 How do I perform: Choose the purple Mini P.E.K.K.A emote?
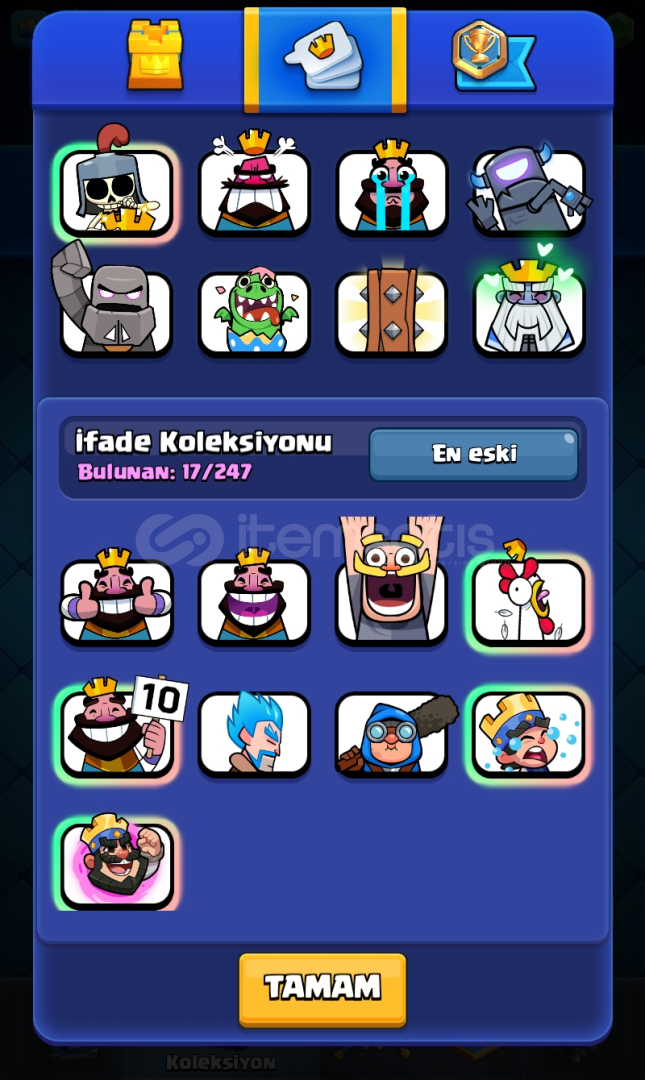(529, 191)
